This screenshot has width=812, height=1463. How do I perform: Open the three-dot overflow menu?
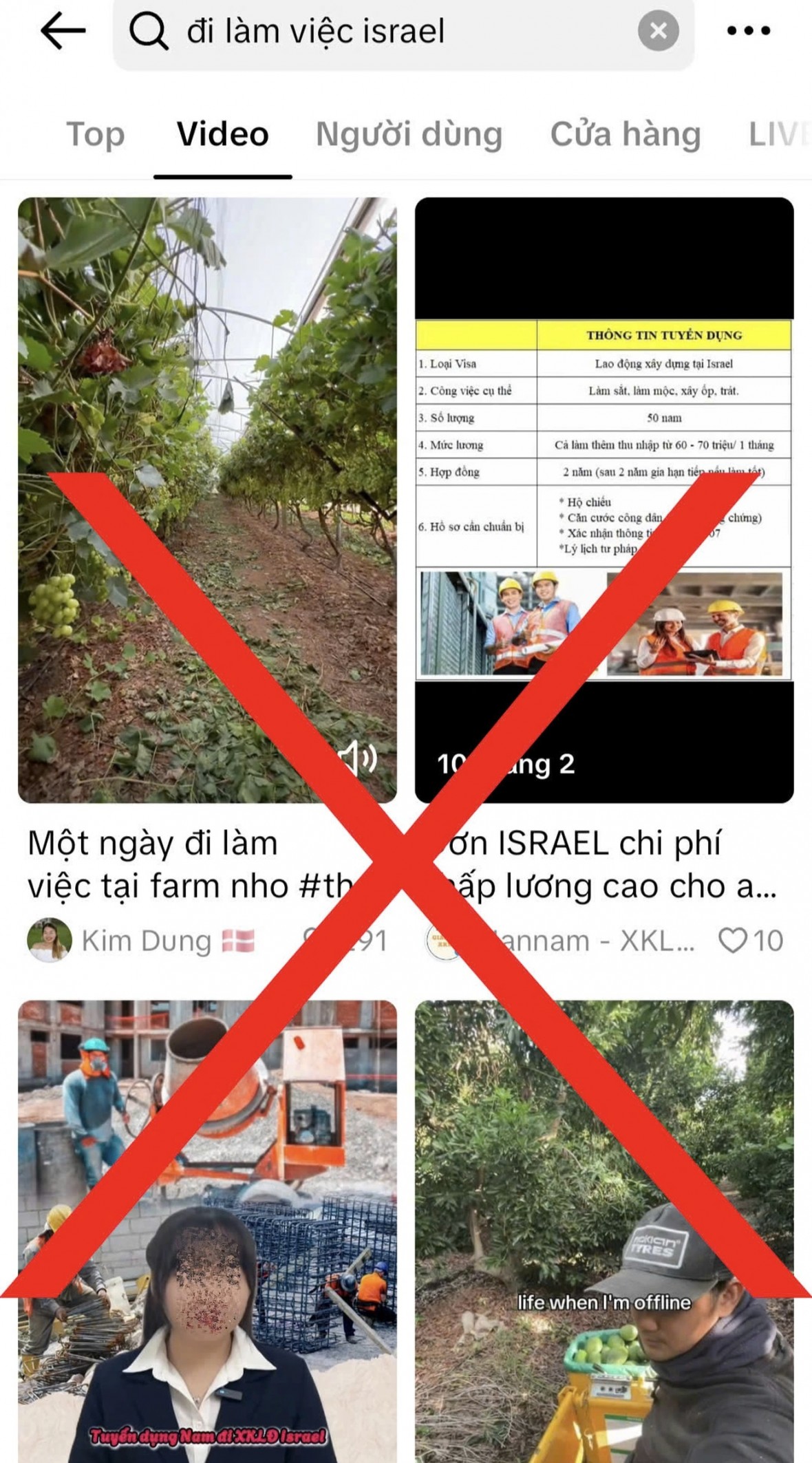pyautogui.click(x=748, y=31)
